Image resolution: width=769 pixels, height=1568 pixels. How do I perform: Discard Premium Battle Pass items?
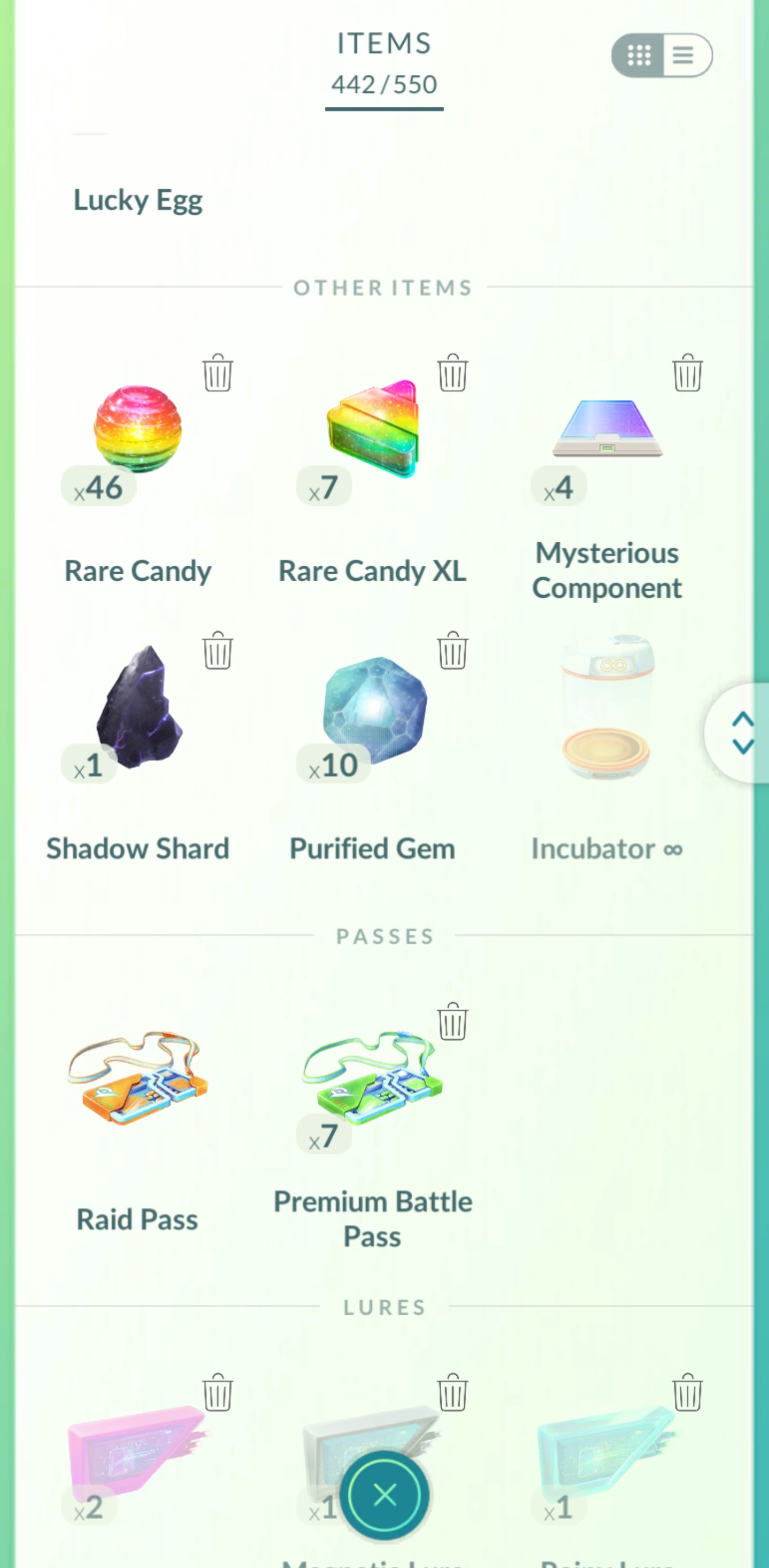point(453,1021)
